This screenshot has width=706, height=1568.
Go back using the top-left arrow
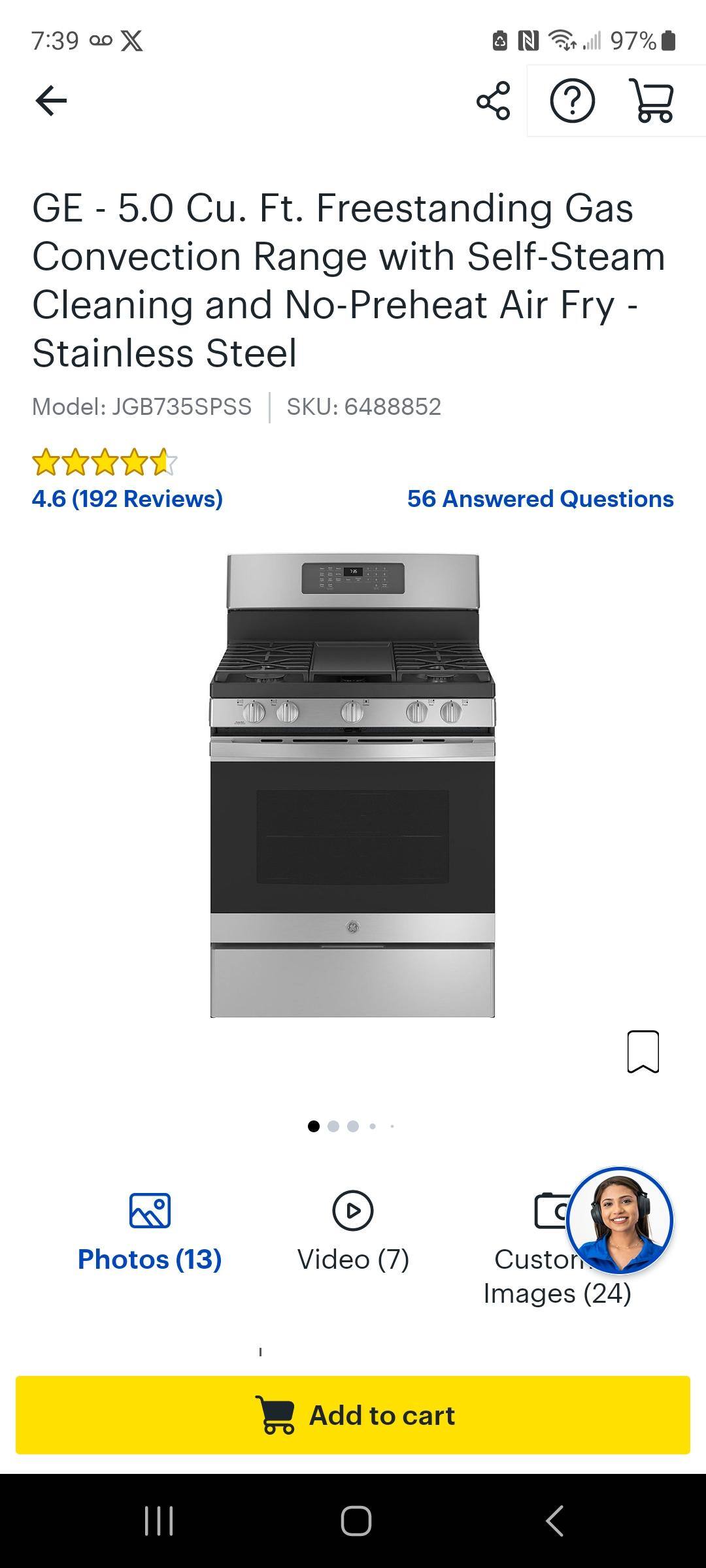(x=51, y=101)
